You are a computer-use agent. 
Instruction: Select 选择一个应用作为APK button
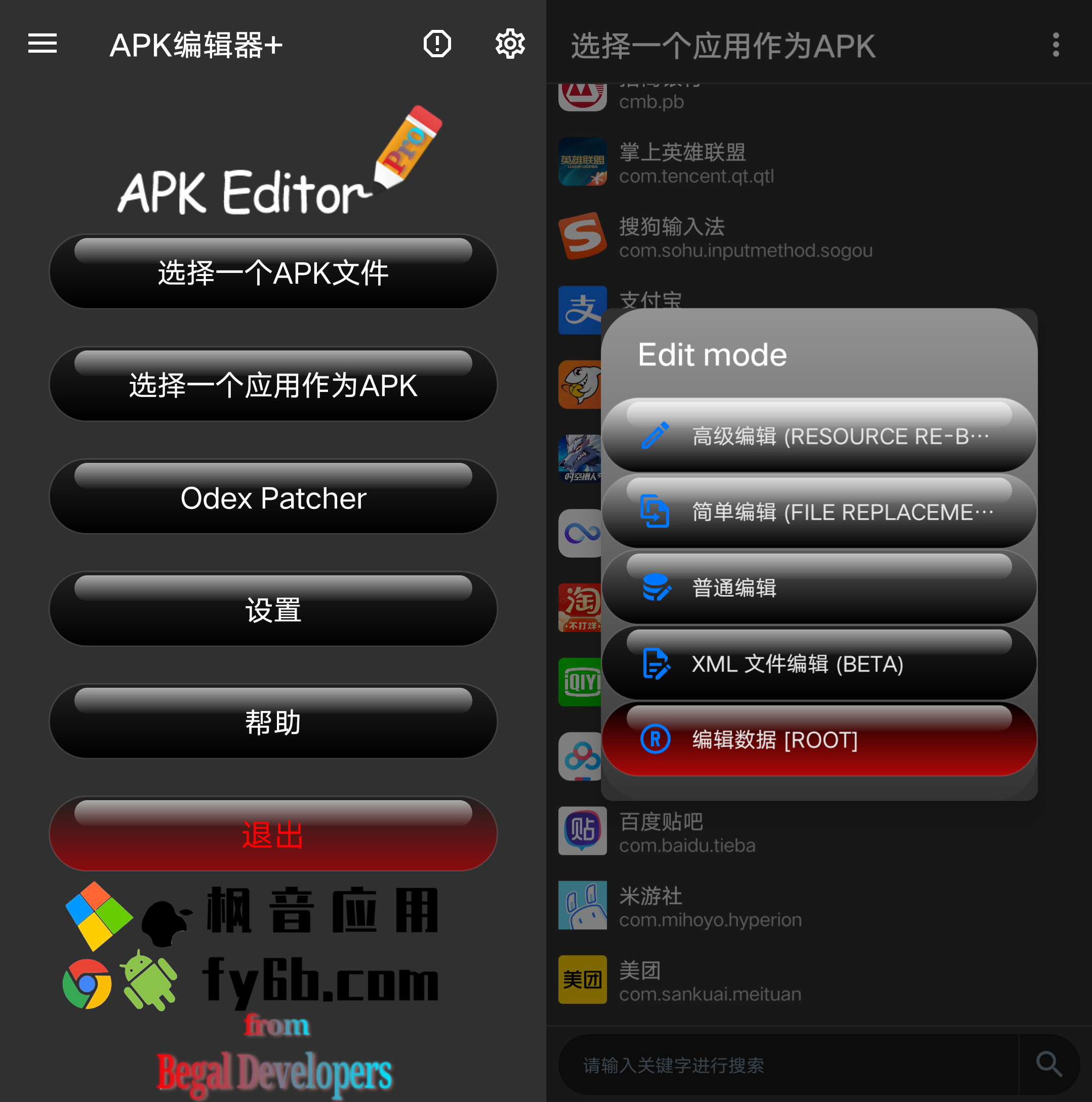pos(273,385)
